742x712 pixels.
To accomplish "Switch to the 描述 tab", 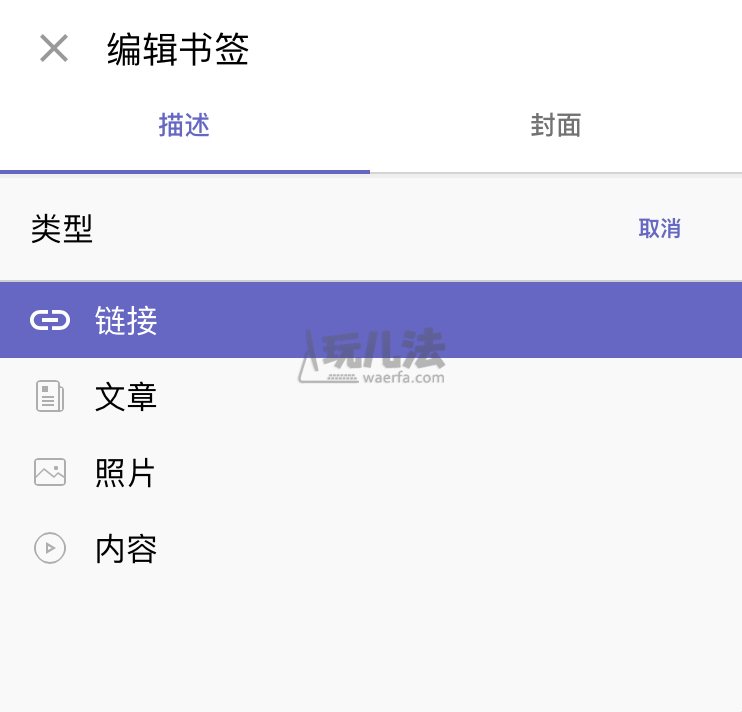I will (x=184, y=126).
